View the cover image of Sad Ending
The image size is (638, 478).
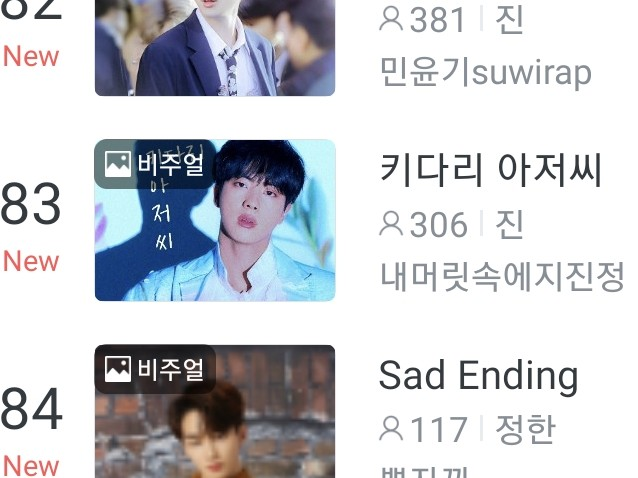(215, 415)
